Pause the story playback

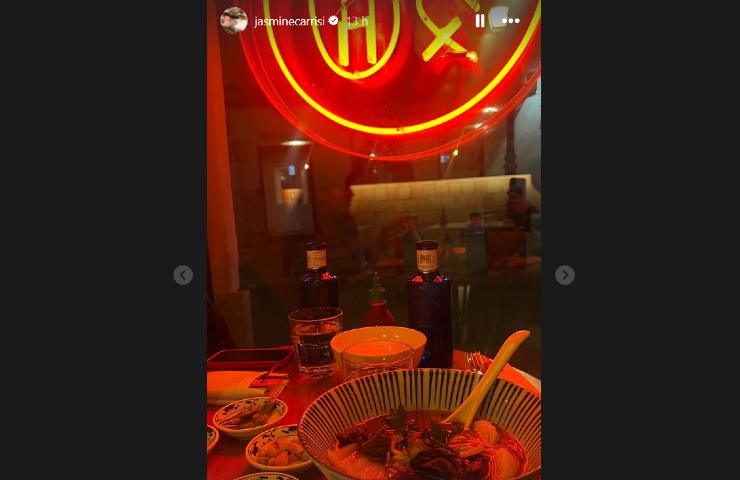point(480,20)
